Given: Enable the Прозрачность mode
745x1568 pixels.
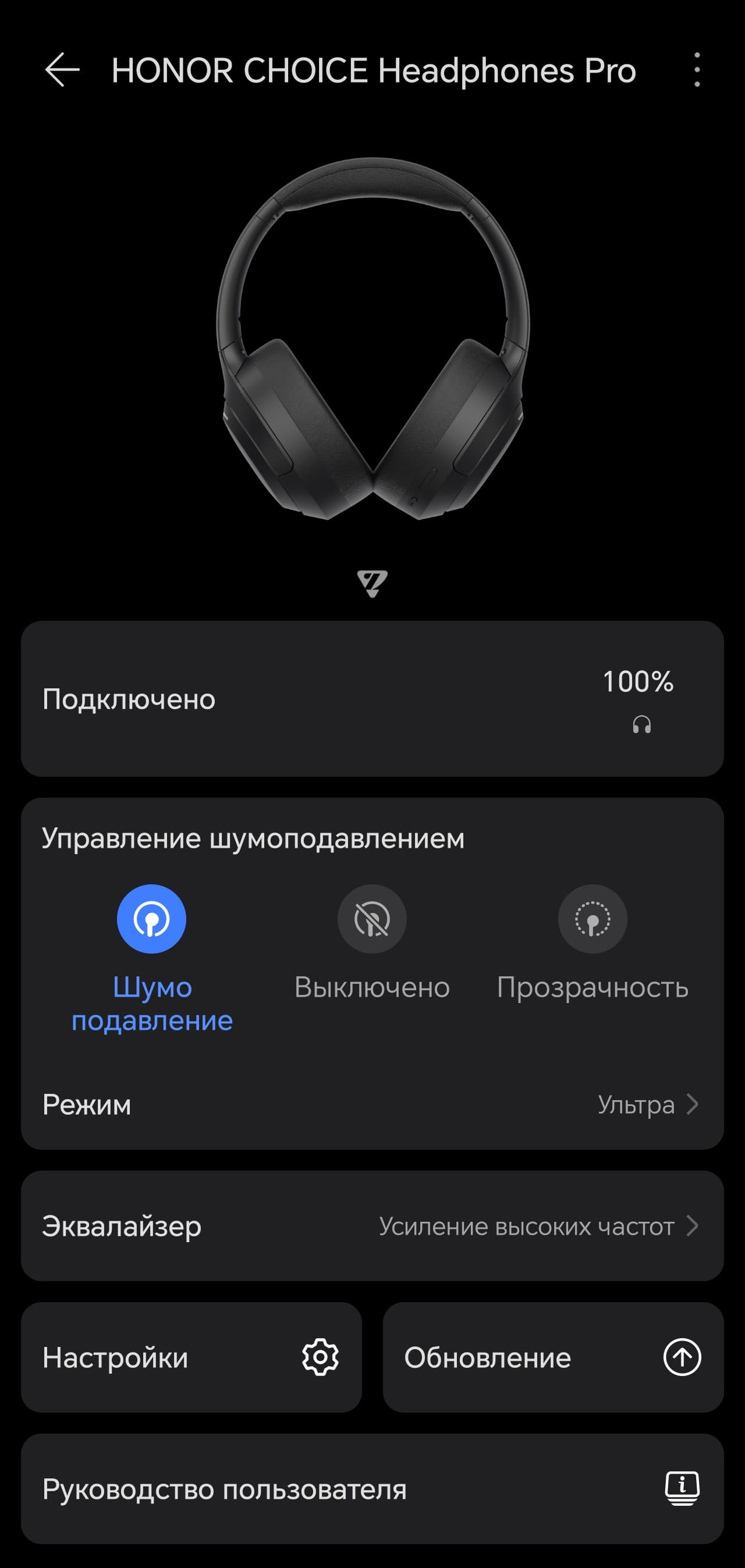Looking at the screenshot, I should click(592, 919).
